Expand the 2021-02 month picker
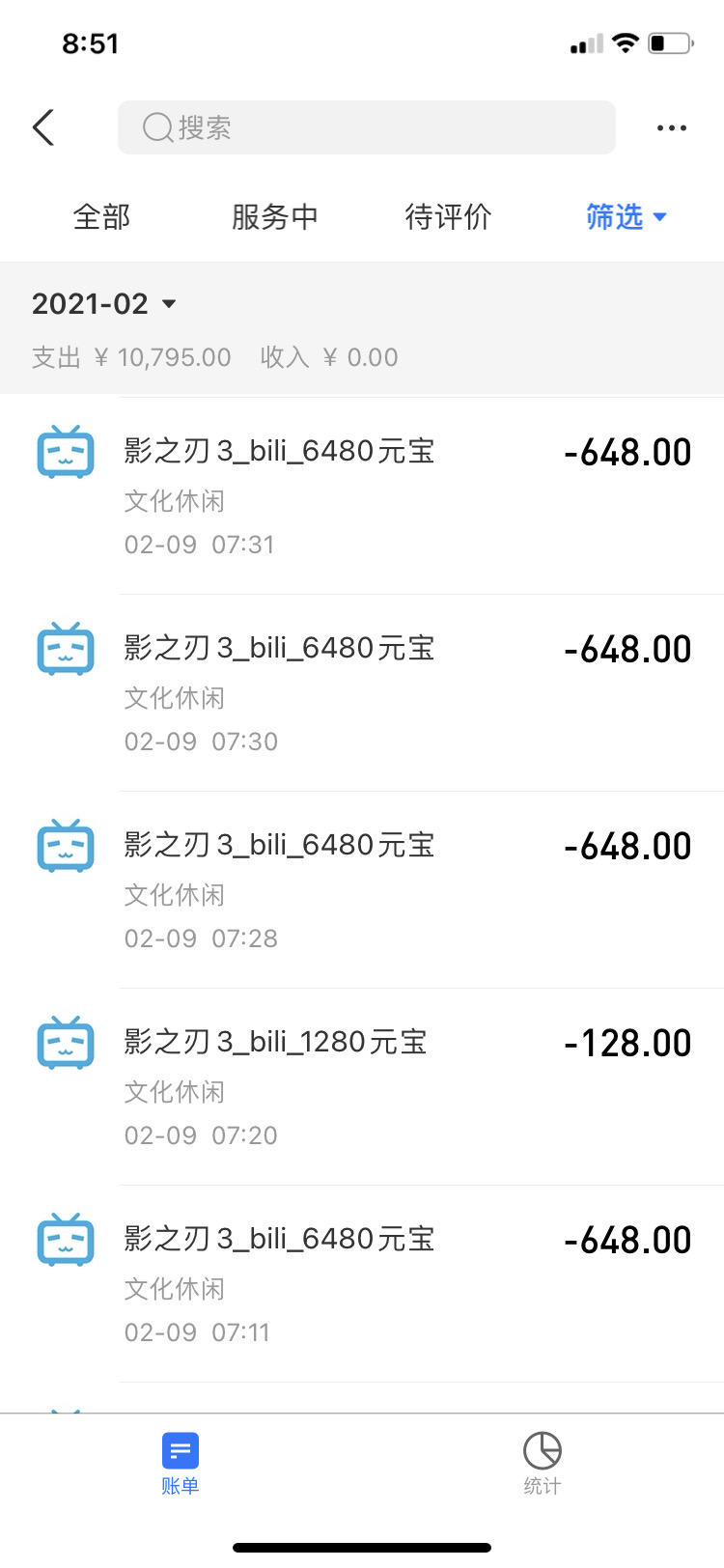Screen dimensions: 724x1568 tap(104, 304)
